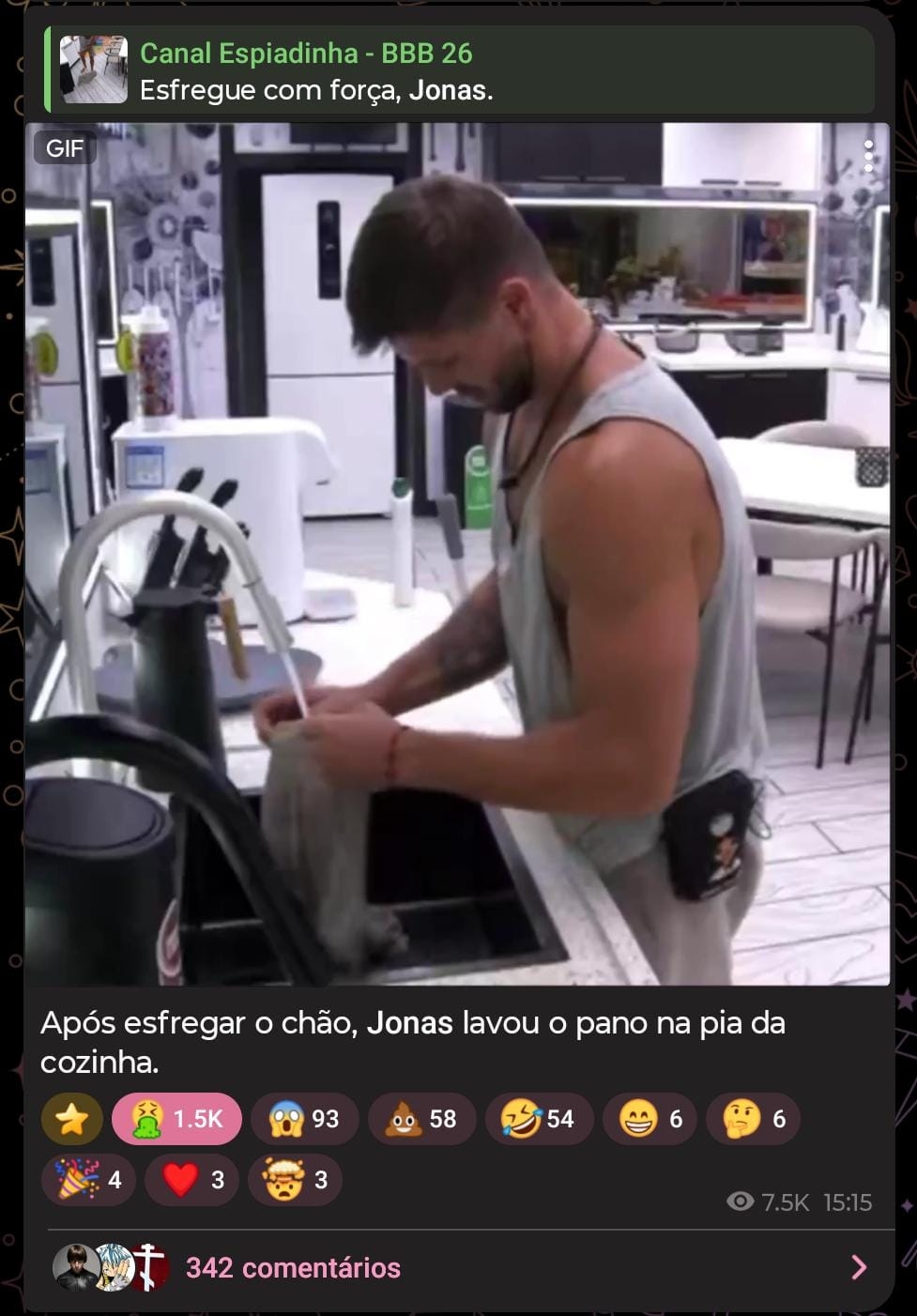917x1316 pixels.
Task: React with the red heart 3
Action: (x=192, y=1180)
